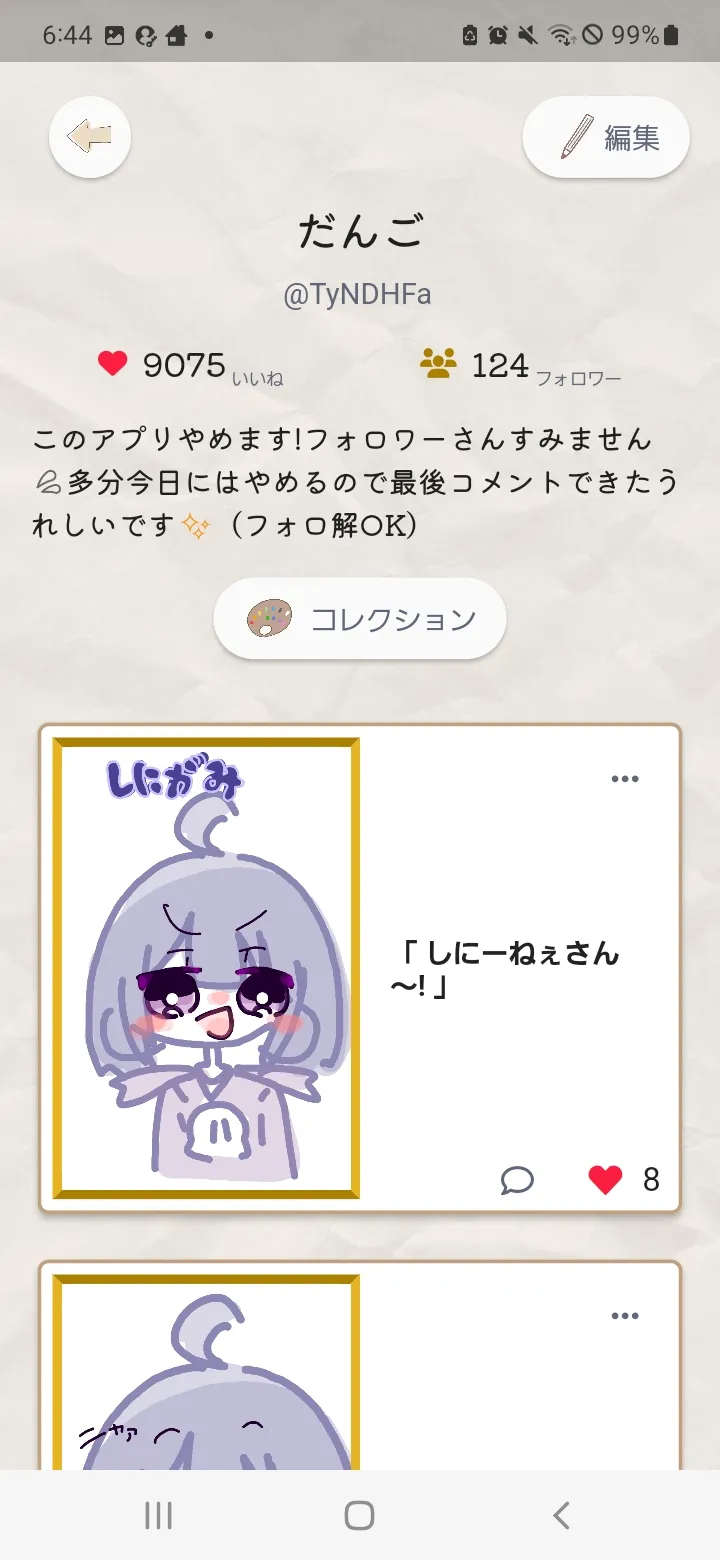
Task: Open the コレクション collection button
Action: pos(360,619)
